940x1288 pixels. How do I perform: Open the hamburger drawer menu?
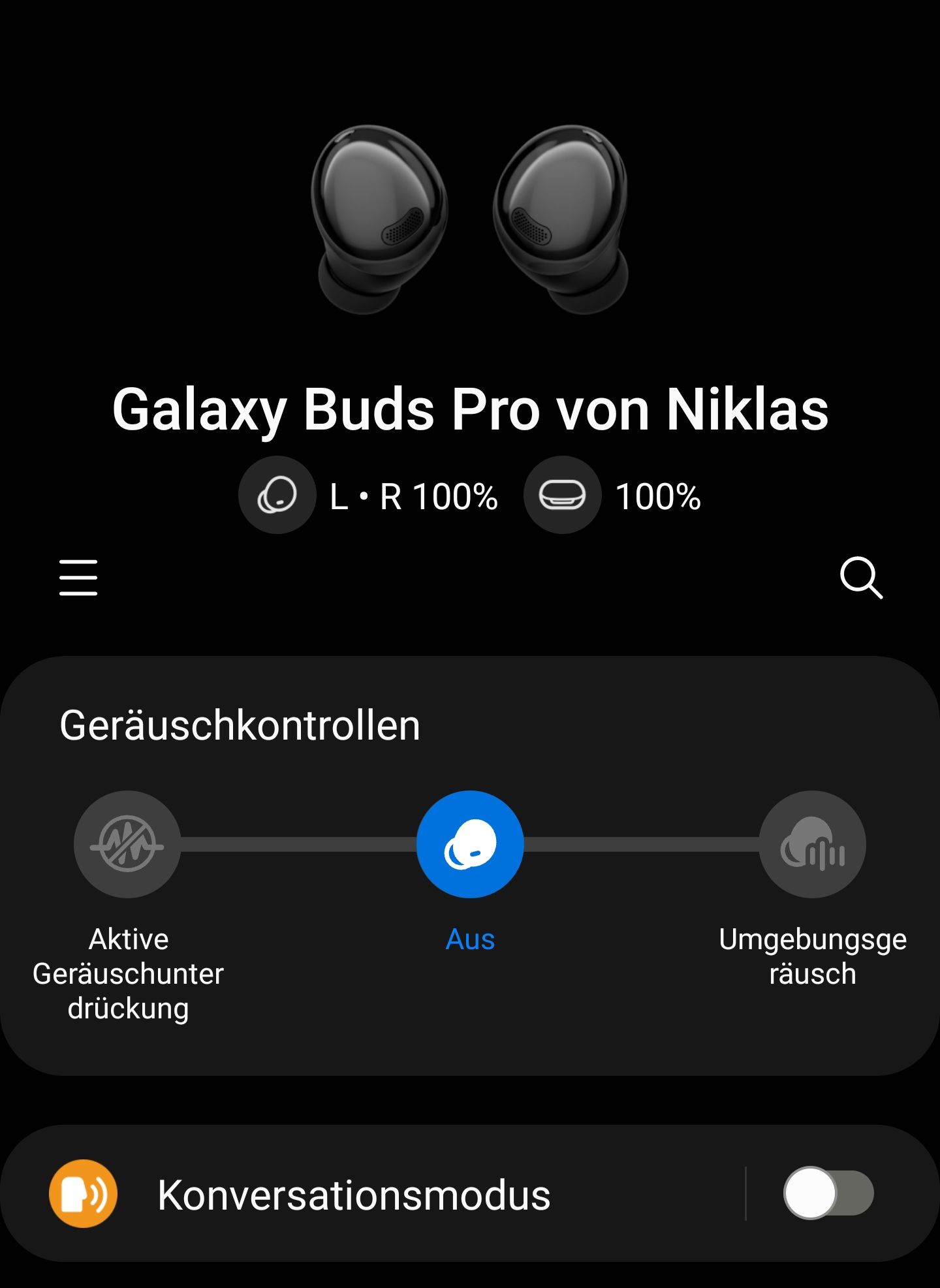coord(78,577)
